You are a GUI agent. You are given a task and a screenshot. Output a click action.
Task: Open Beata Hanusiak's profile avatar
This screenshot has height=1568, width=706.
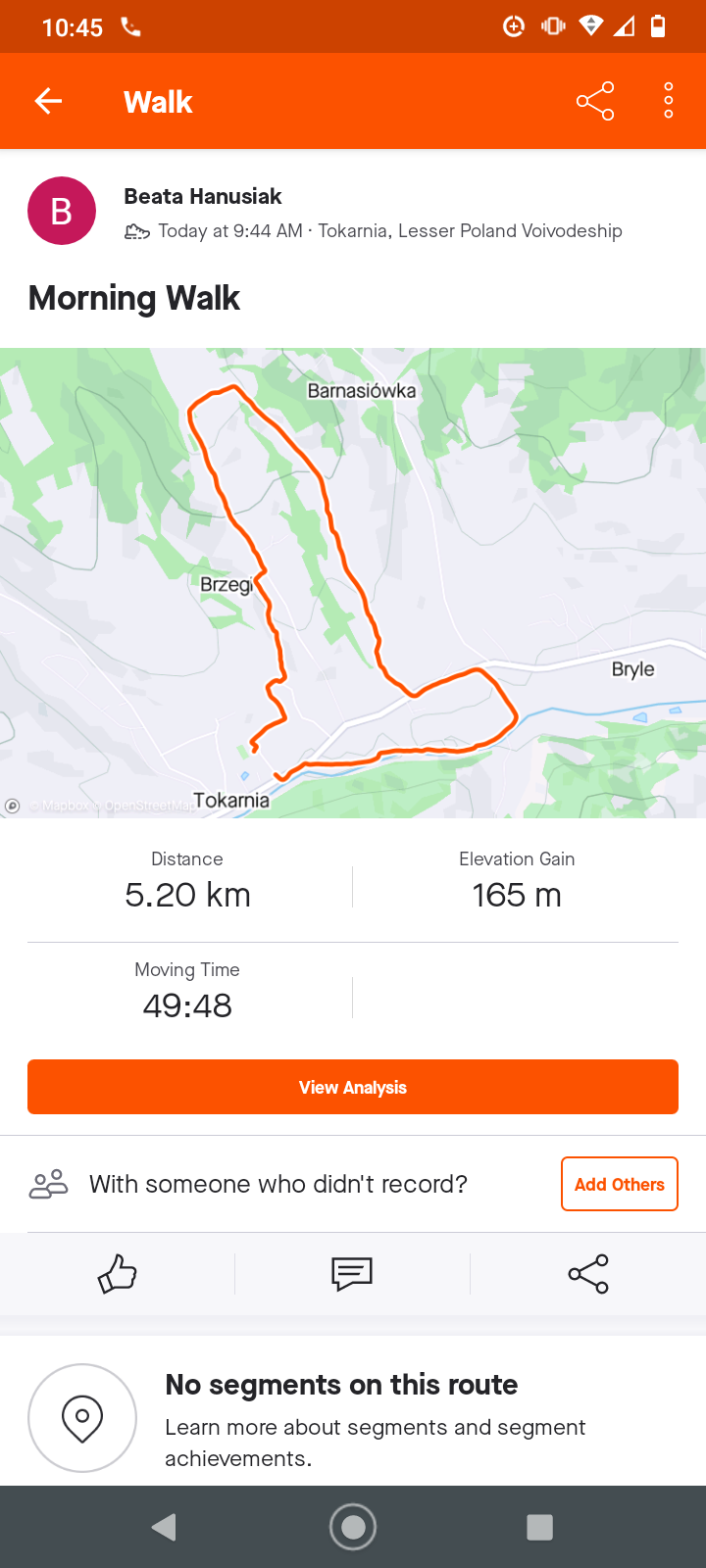click(x=62, y=211)
